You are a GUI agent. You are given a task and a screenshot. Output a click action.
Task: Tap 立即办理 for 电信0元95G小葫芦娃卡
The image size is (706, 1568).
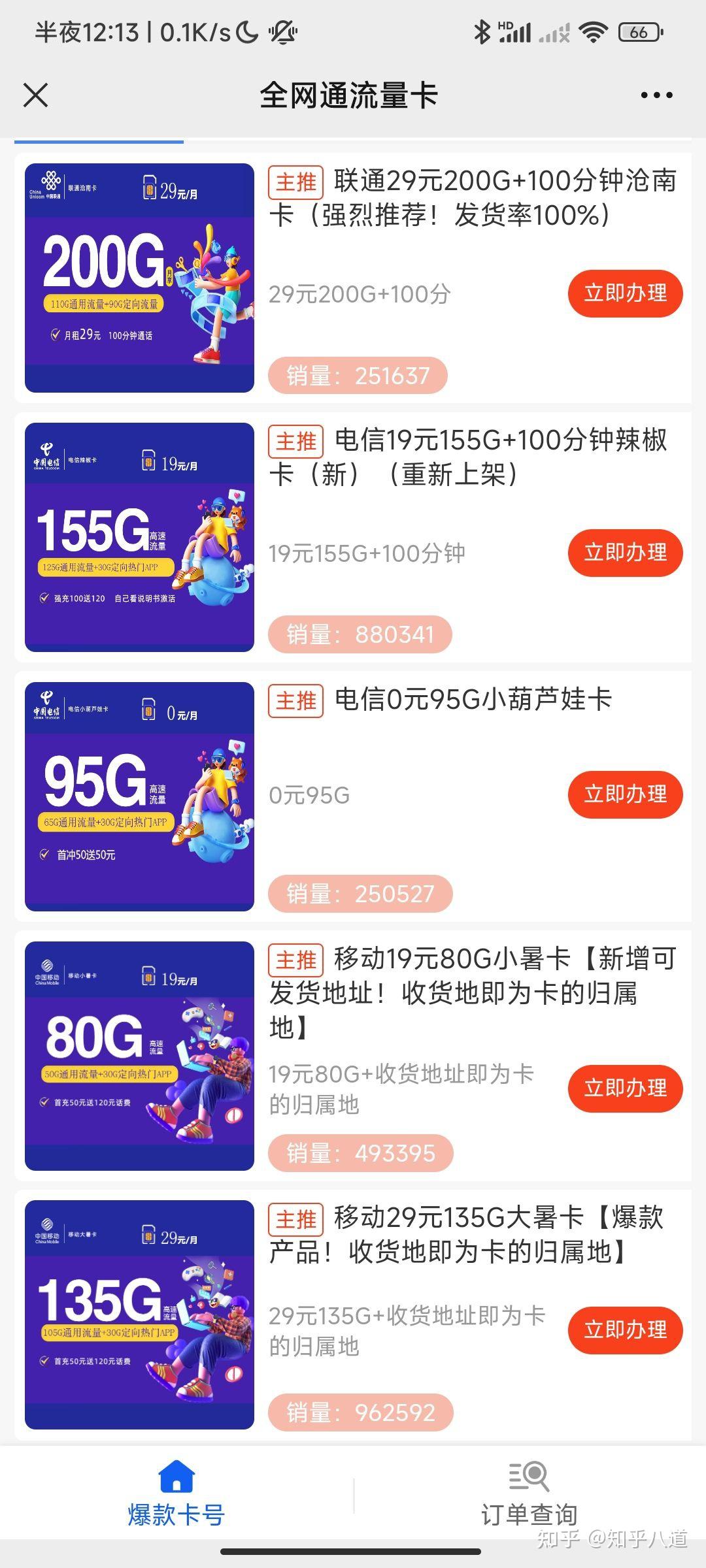tap(625, 794)
